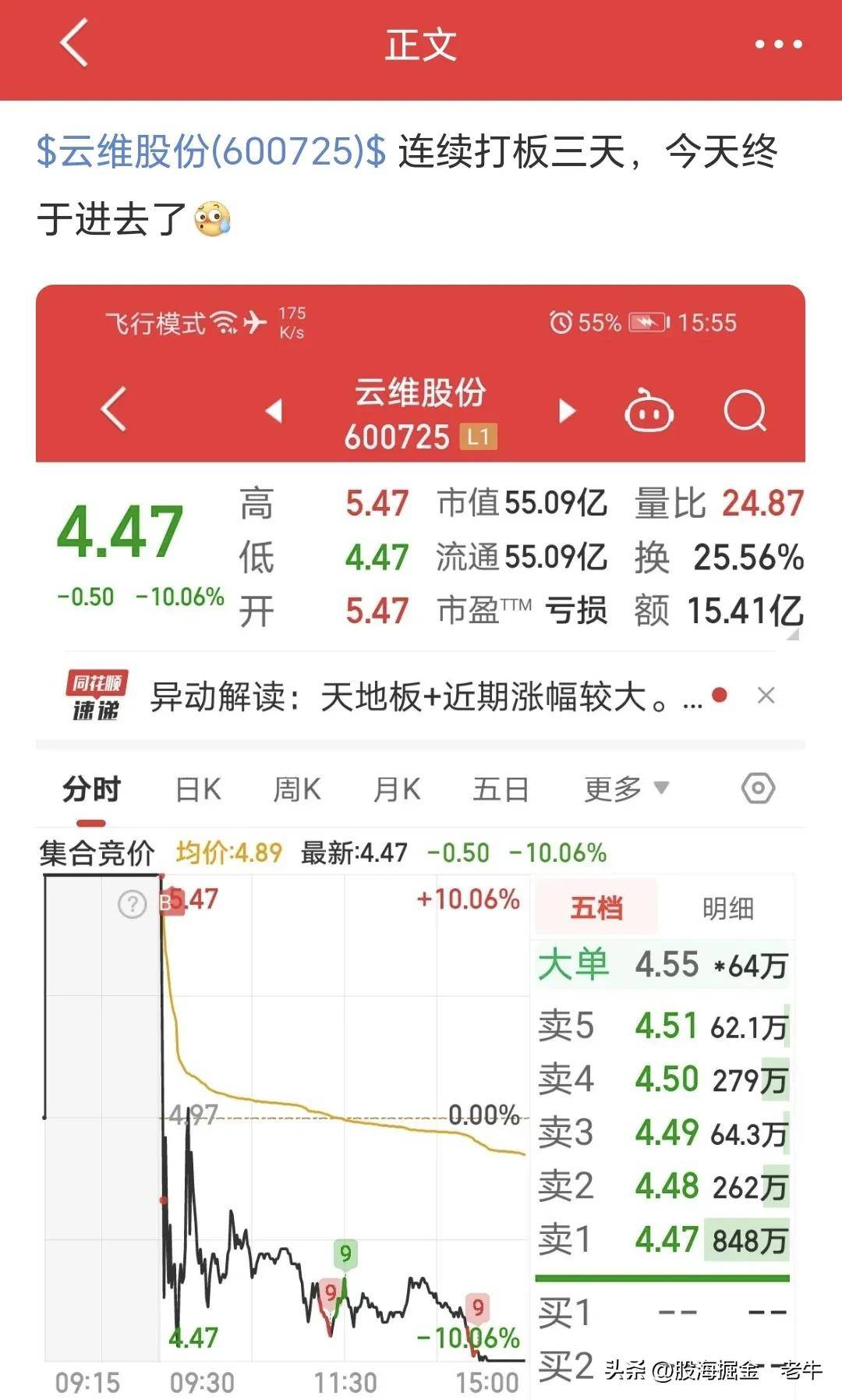This screenshot has width=842, height=1400.
Task: Tap the question mark help icon on chart
Action: [x=134, y=902]
